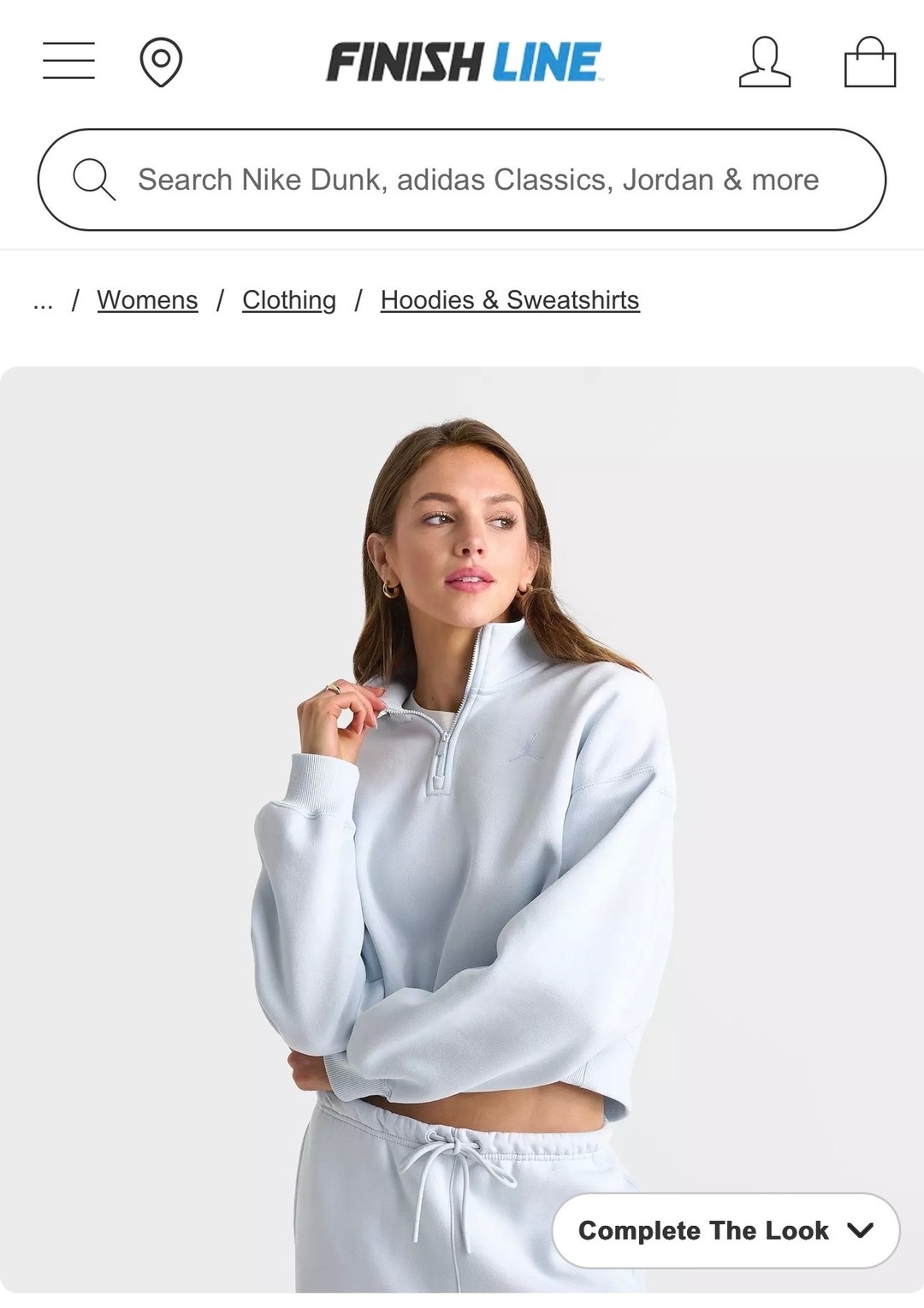Screen dimensions: 924x1308
Task: Go to Finish Line home page
Action: [464, 62]
